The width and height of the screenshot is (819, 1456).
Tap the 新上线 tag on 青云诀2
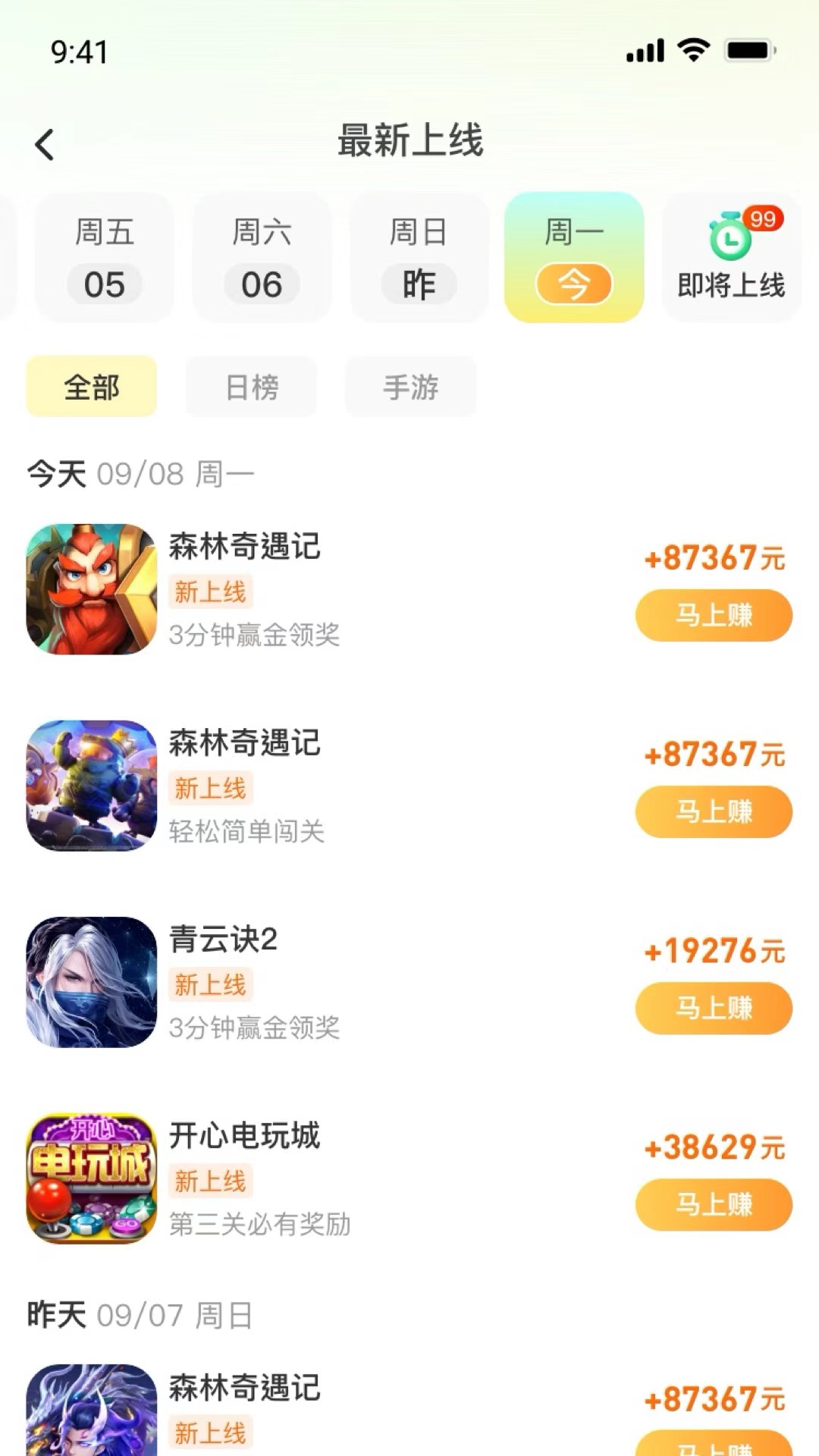pyautogui.click(x=210, y=984)
